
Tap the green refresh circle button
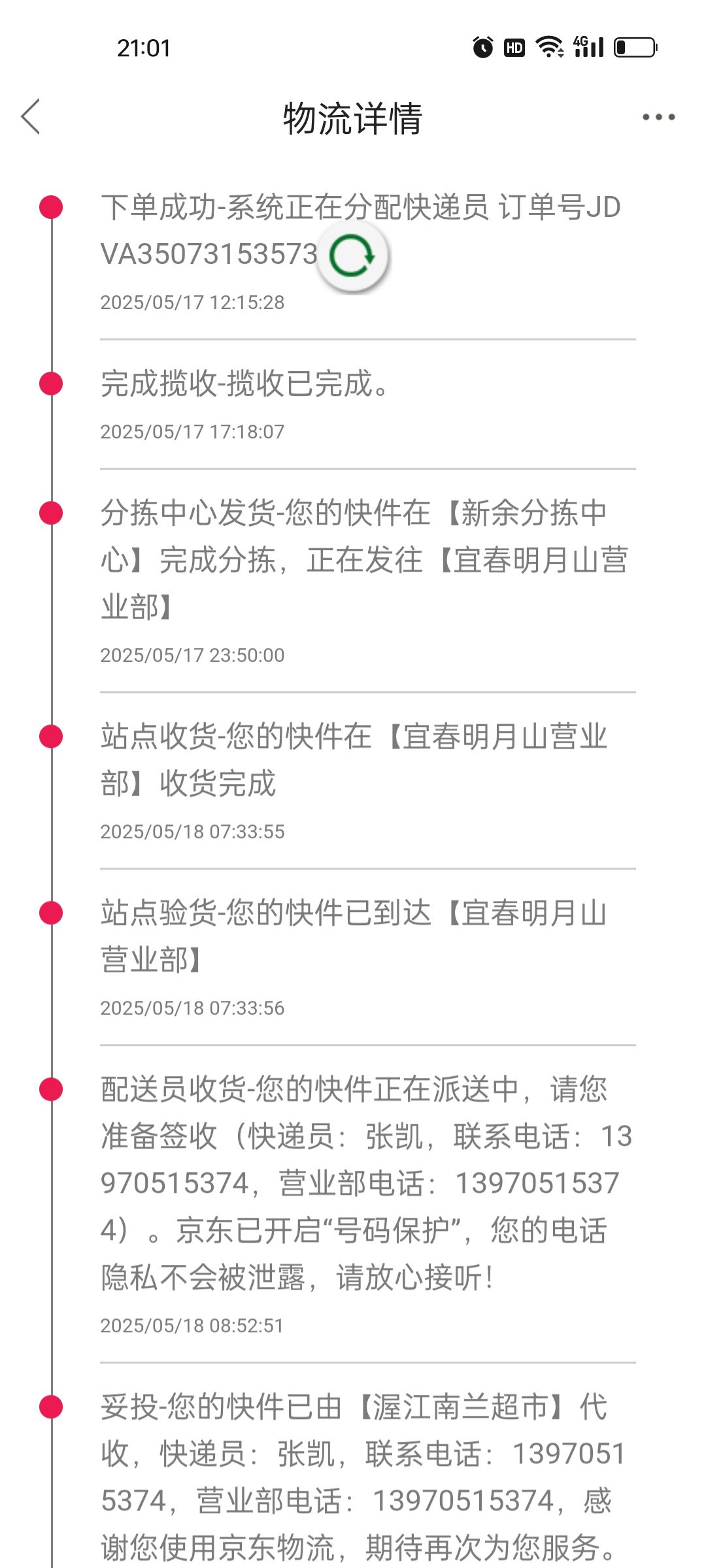point(352,255)
